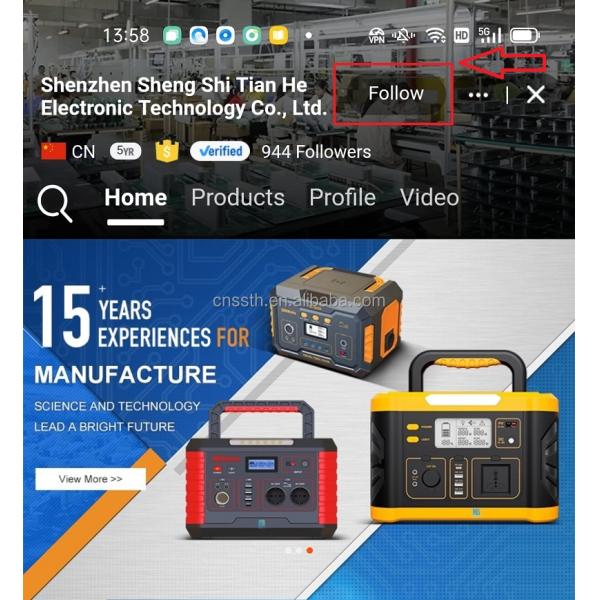This screenshot has width=600, height=600.
Task: Close the store page
Action: point(536,95)
